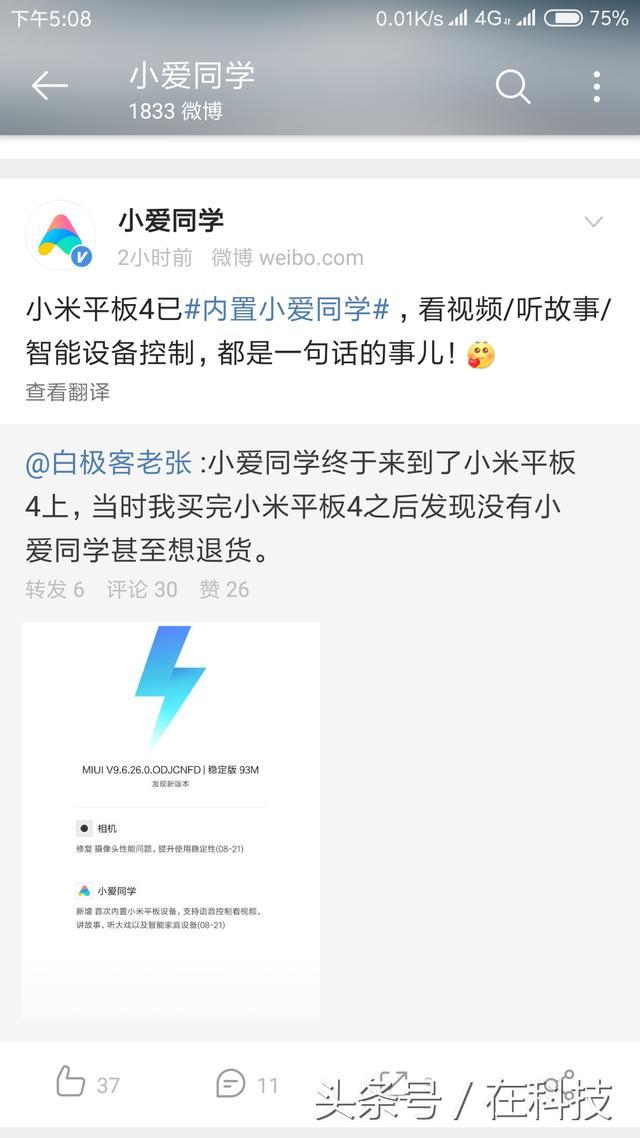Open search in the top bar
The width and height of the screenshot is (640, 1138).
[x=513, y=87]
